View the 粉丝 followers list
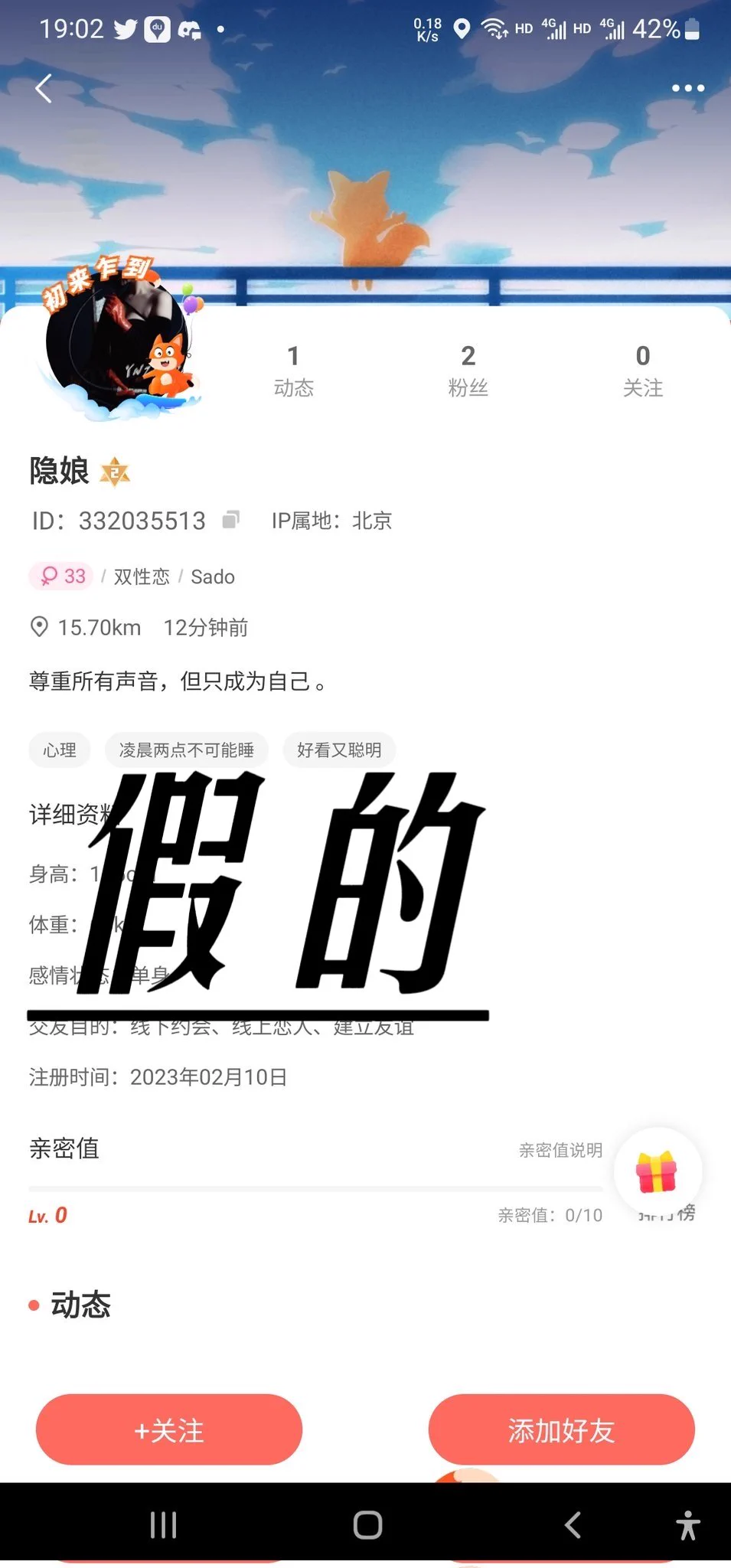731x1568 pixels. pos(468,371)
